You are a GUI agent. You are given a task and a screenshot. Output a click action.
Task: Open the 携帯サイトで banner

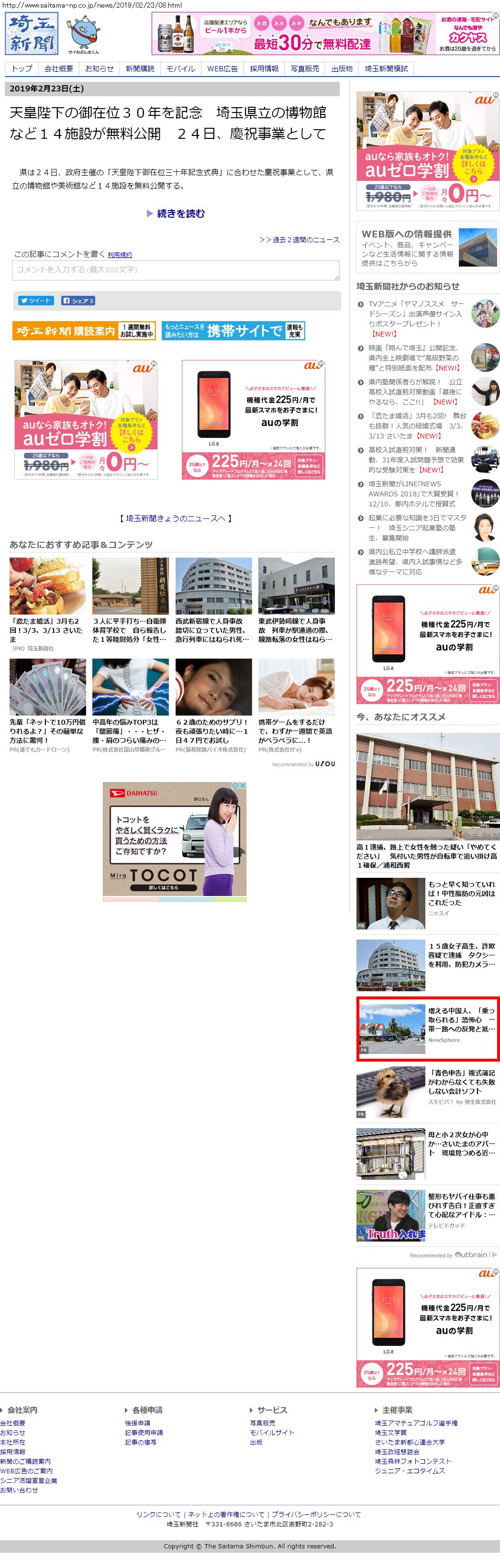point(233,331)
